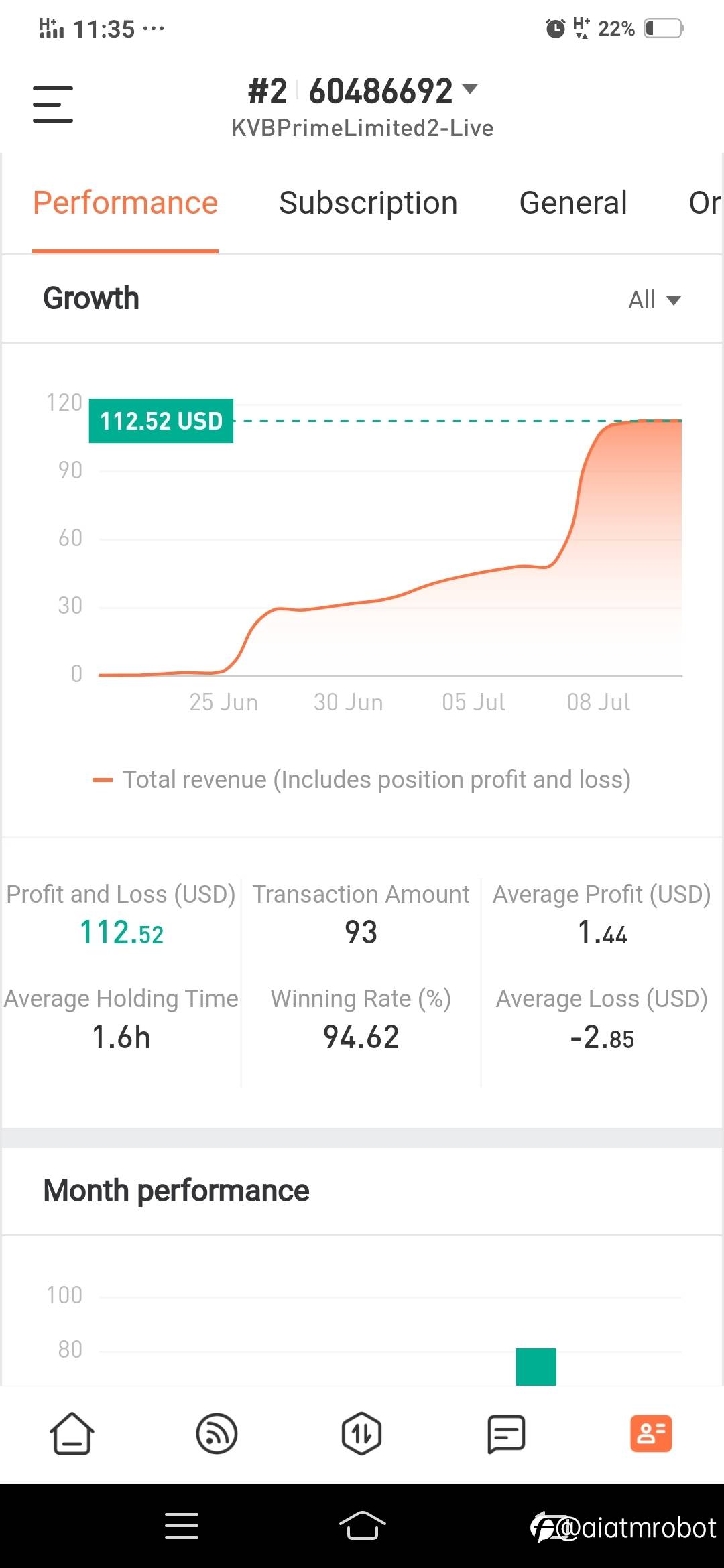The width and height of the screenshot is (724, 1568).
Task: Switch to the Subscription tab
Action: (x=368, y=203)
